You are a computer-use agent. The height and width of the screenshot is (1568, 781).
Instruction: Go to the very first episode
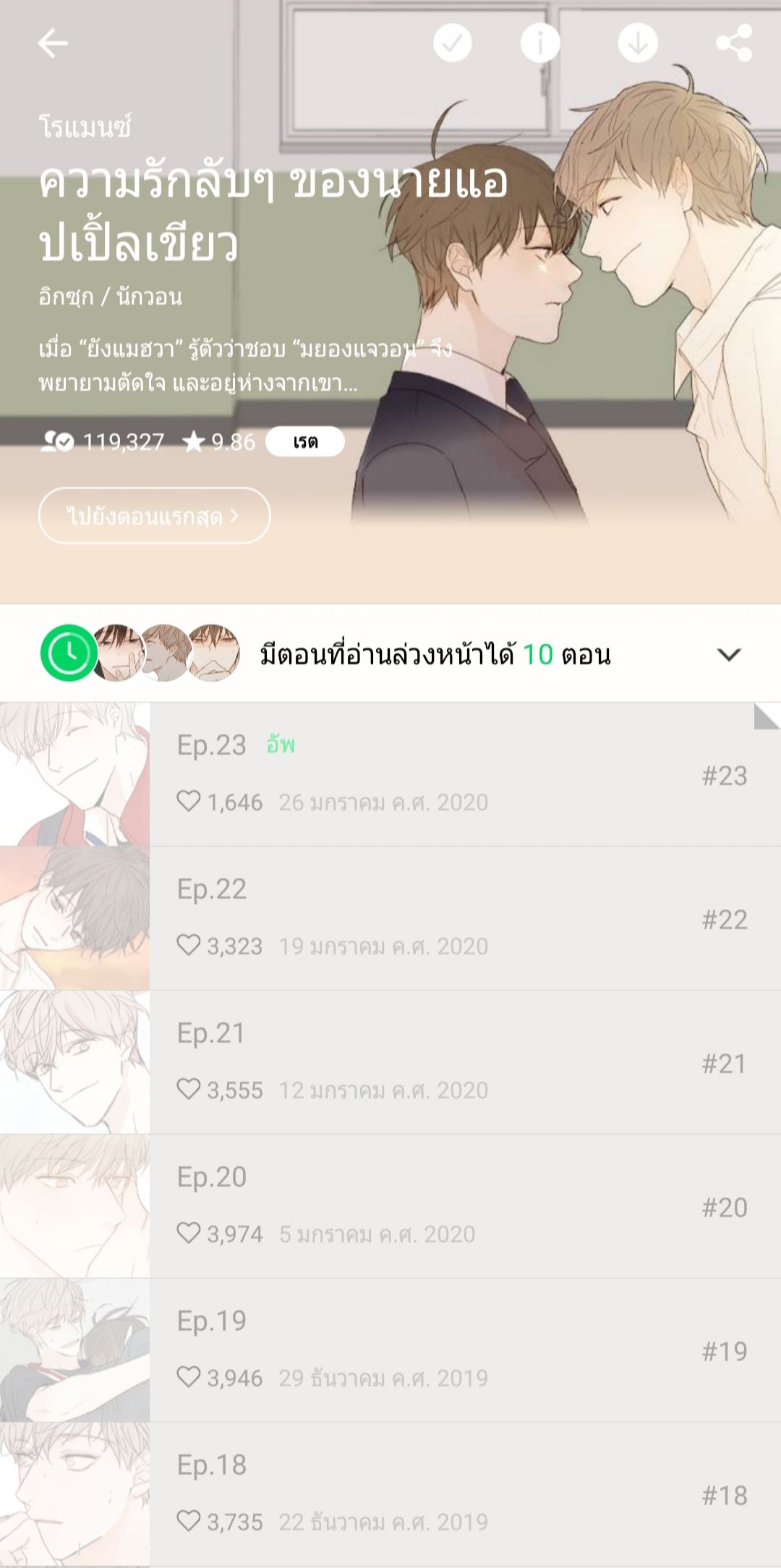coord(154,516)
